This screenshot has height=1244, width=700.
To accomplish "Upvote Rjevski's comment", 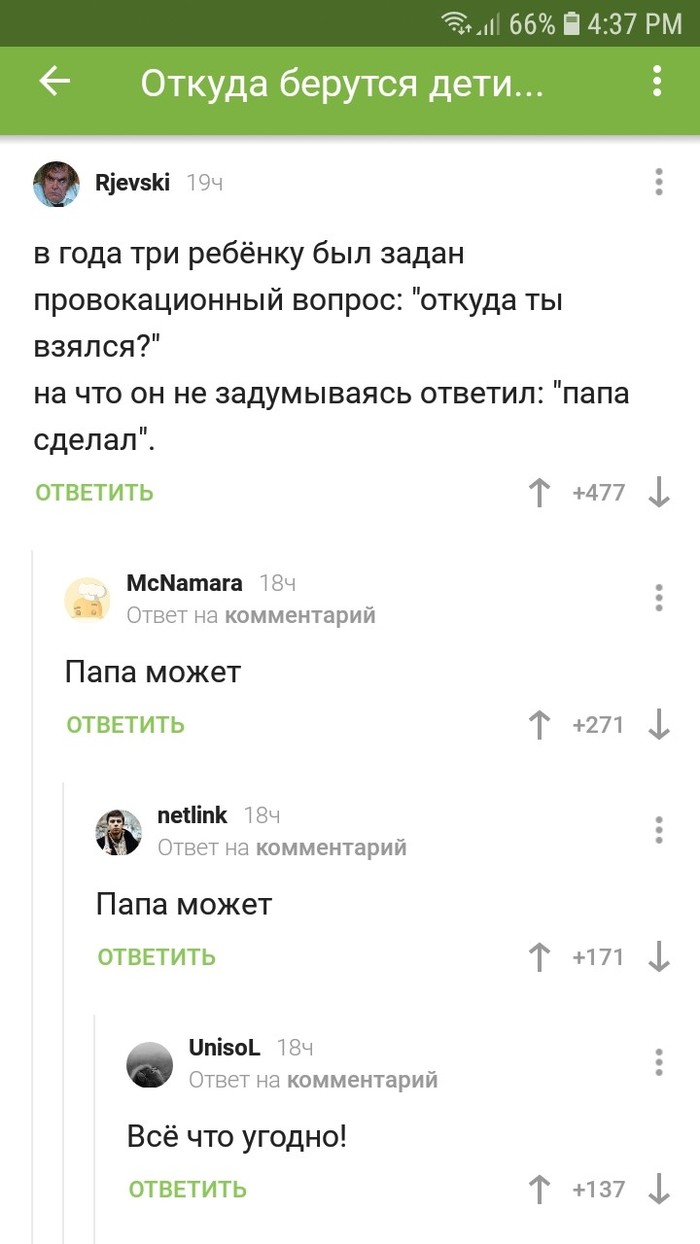I will point(540,492).
